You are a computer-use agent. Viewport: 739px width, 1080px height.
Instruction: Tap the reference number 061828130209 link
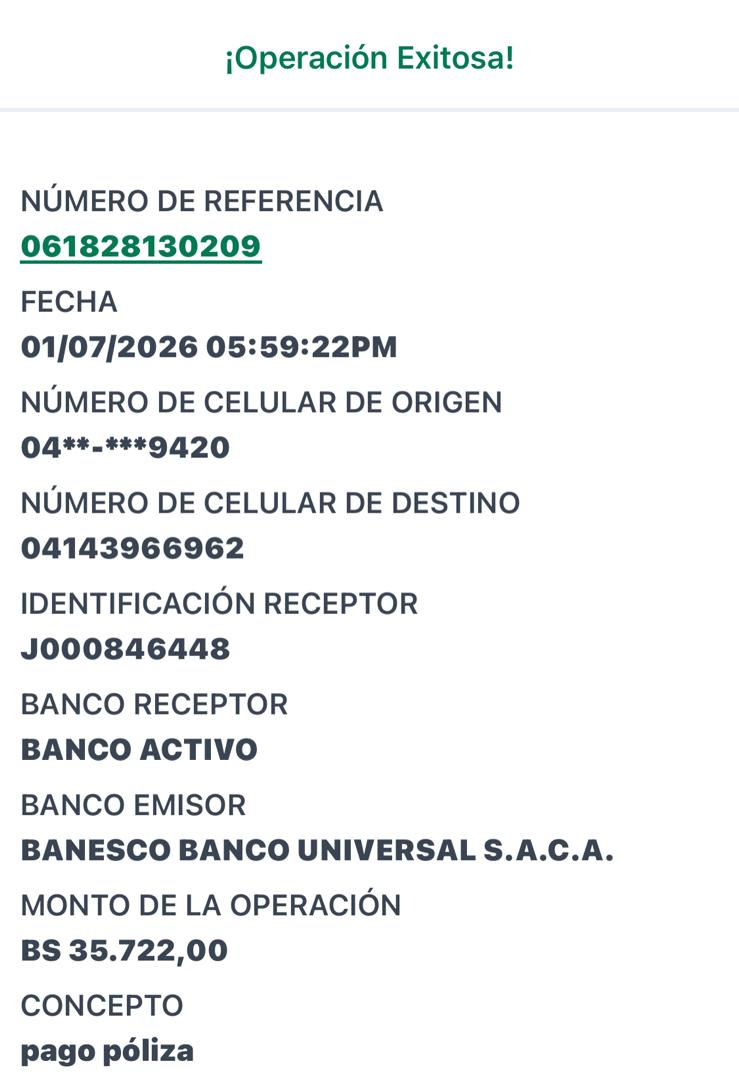pyautogui.click(x=141, y=247)
